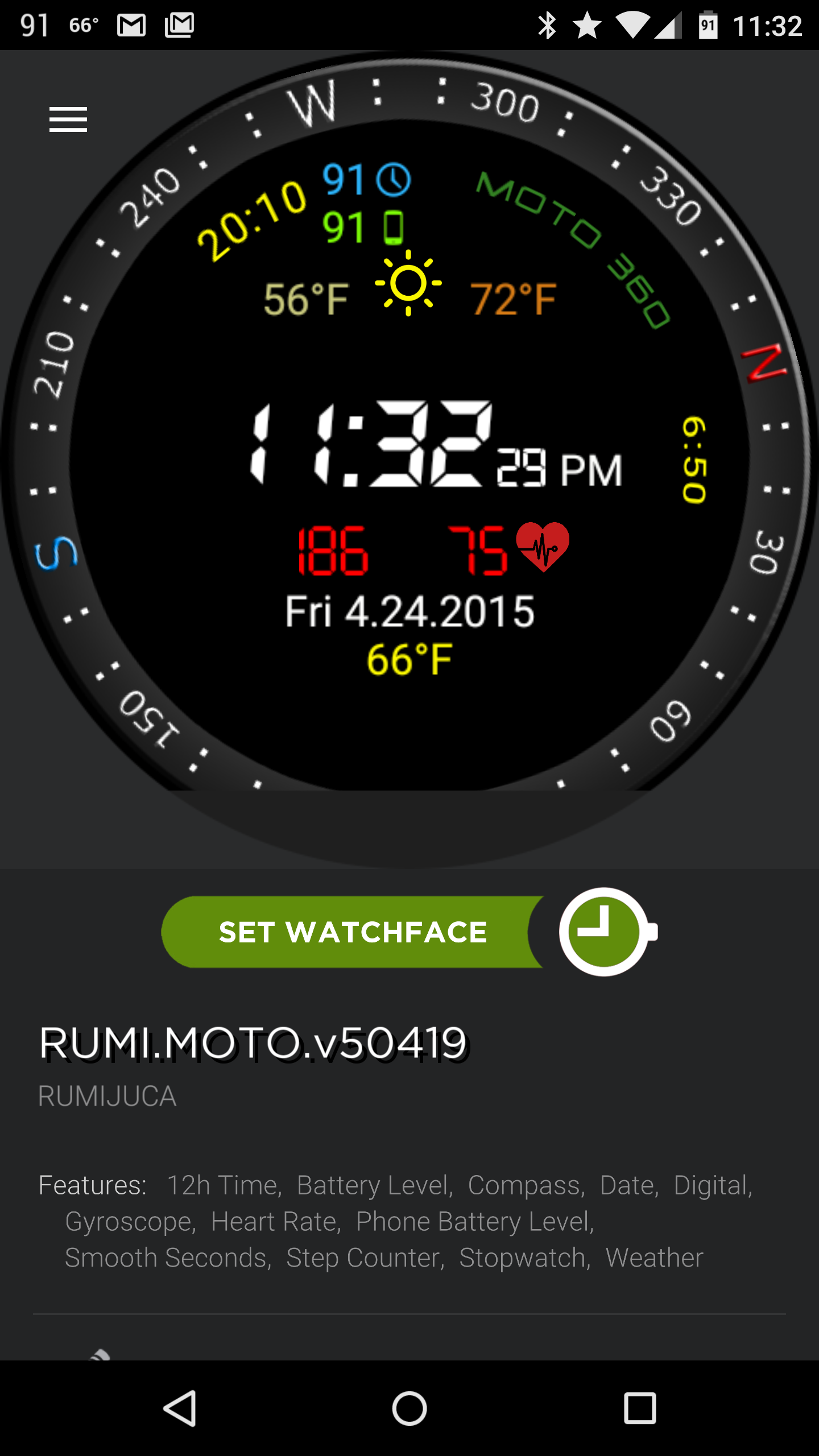Tap the Set Watchface button
Image resolution: width=819 pixels, height=1456 pixels.
coord(353,932)
